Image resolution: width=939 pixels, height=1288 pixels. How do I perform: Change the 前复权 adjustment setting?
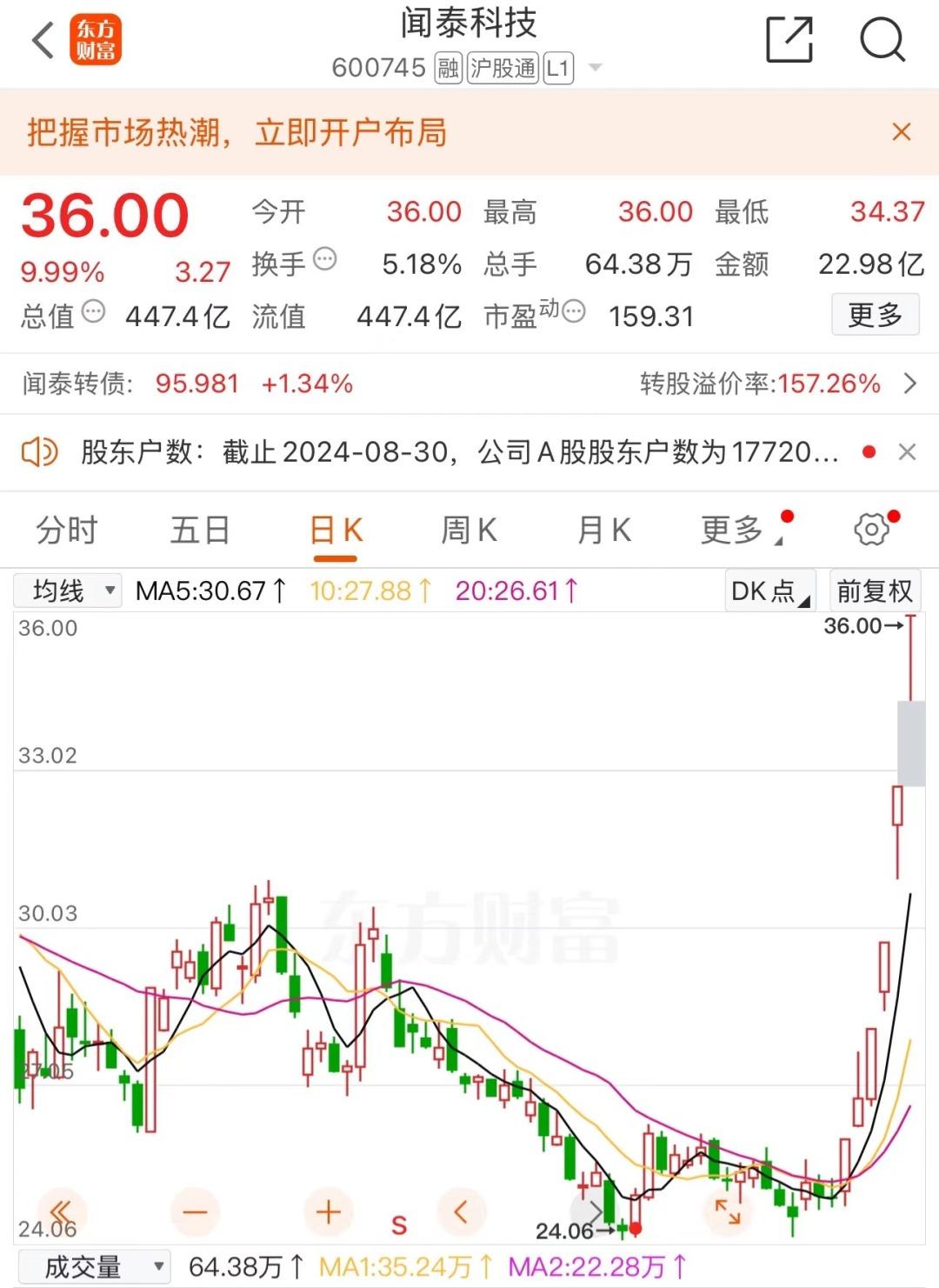coord(874,591)
